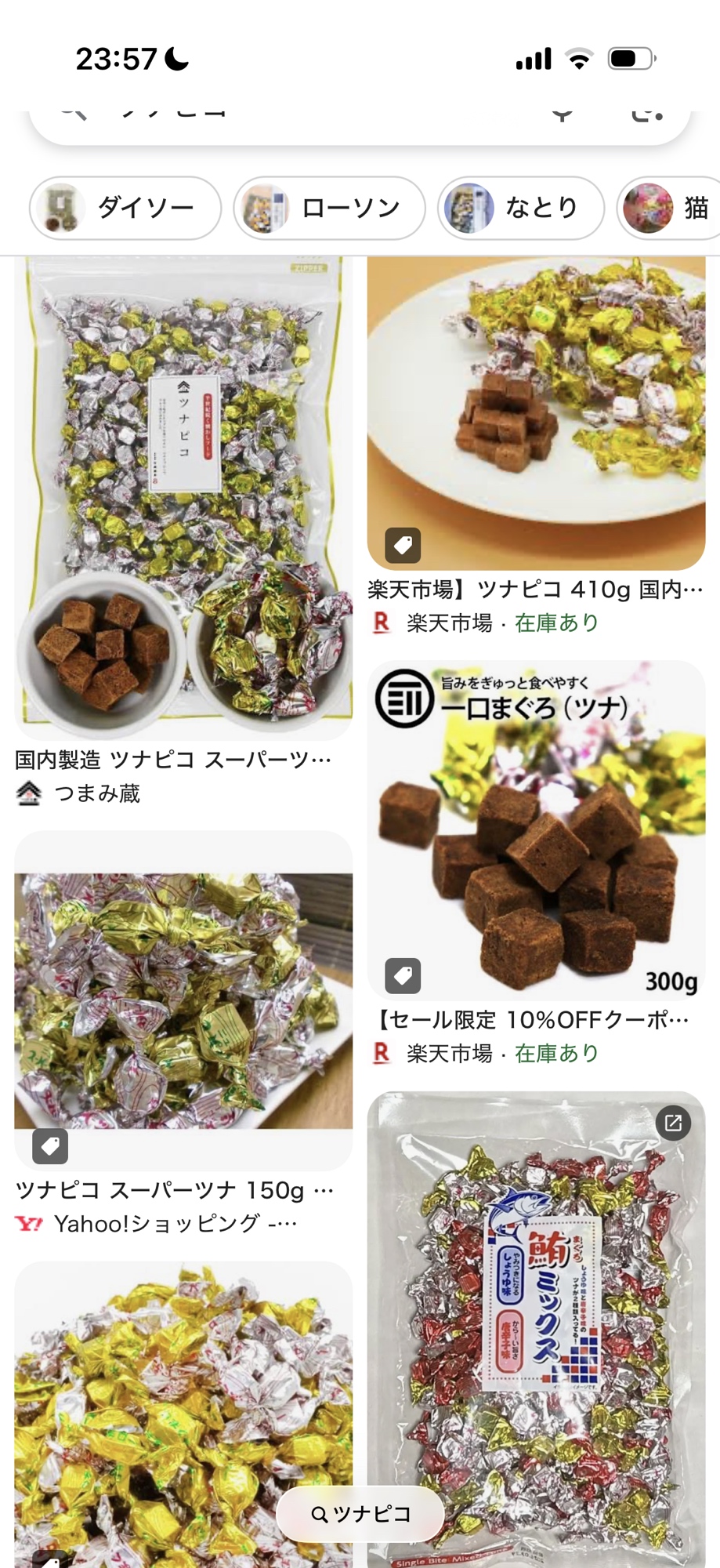Screen dimensions: 720x1568
Task: Tap the ツナピコ search pill
Action: point(360,1514)
